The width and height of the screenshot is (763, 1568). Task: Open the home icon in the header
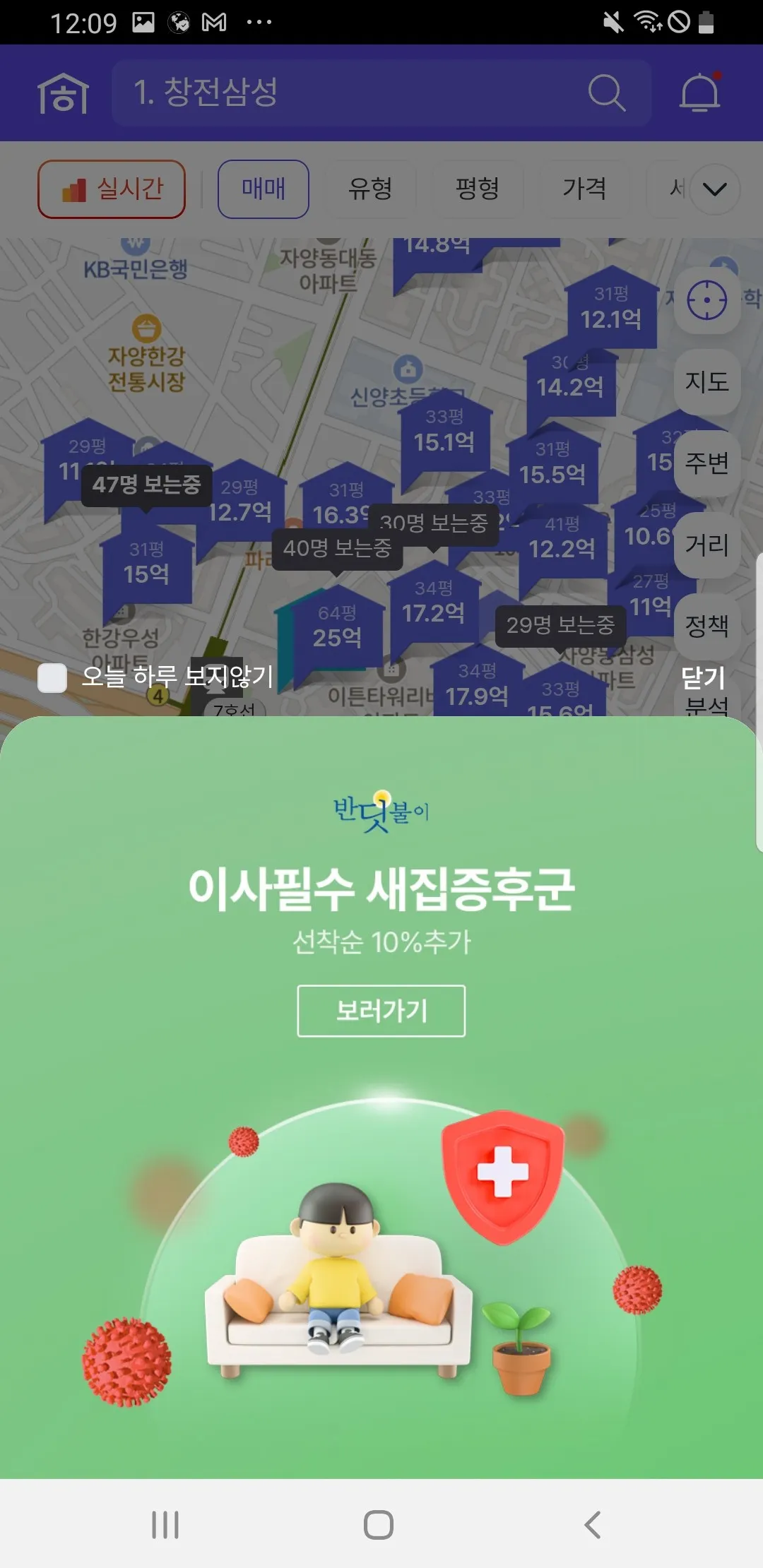(63, 93)
